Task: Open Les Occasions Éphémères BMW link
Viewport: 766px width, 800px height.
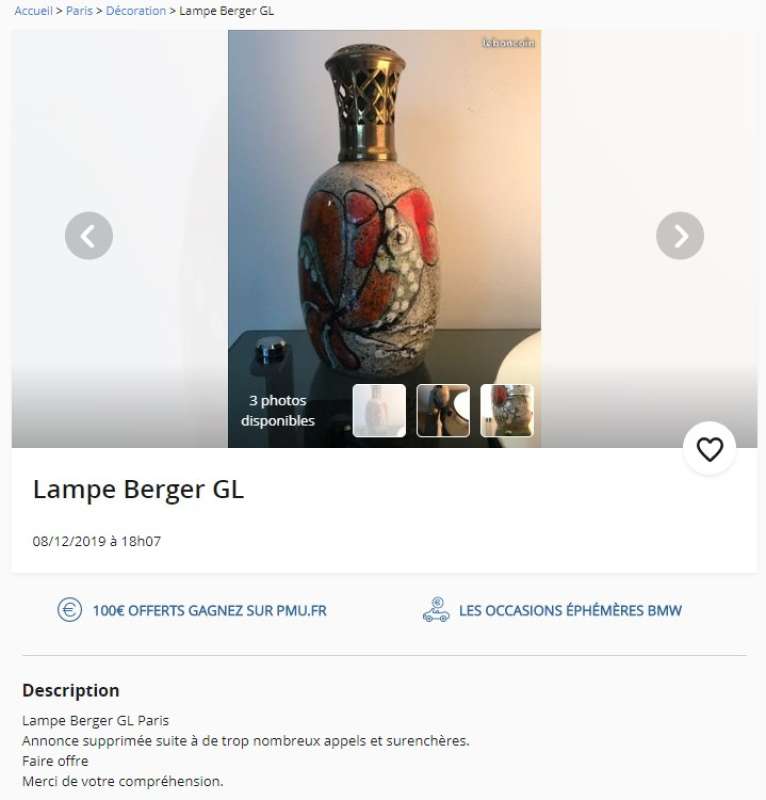Action: (x=570, y=610)
